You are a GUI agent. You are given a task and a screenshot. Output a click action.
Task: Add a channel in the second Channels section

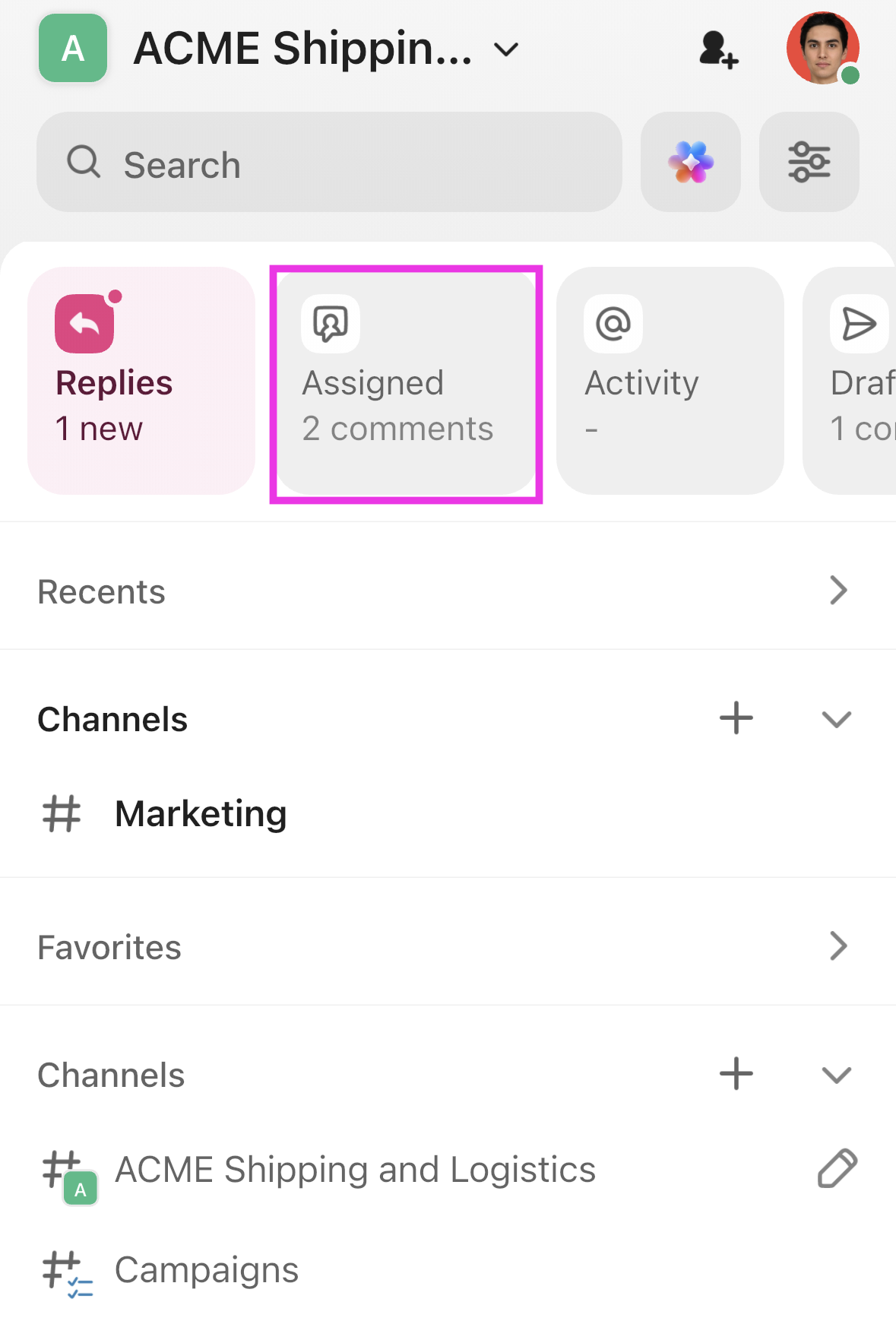click(x=735, y=1073)
